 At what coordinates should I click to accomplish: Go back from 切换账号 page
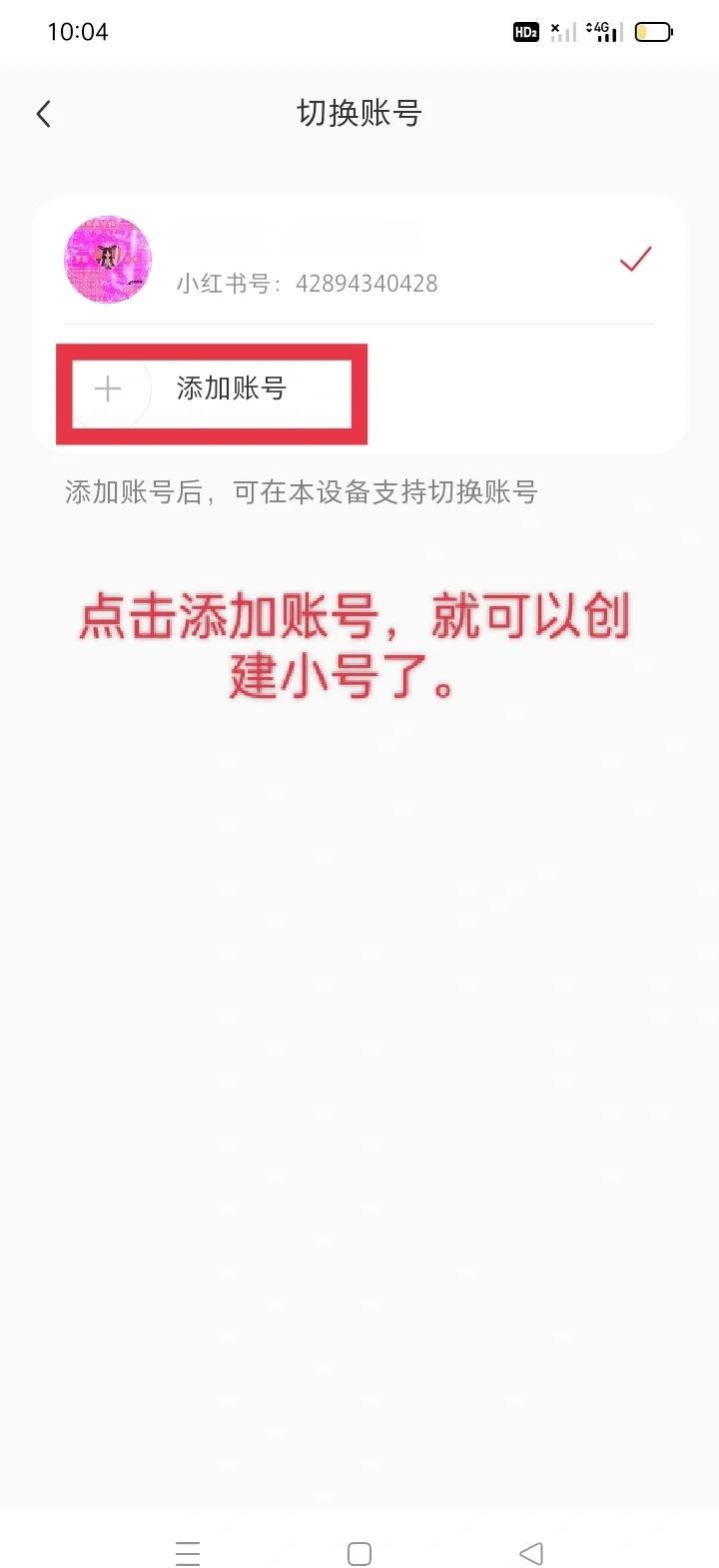[43, 114]
